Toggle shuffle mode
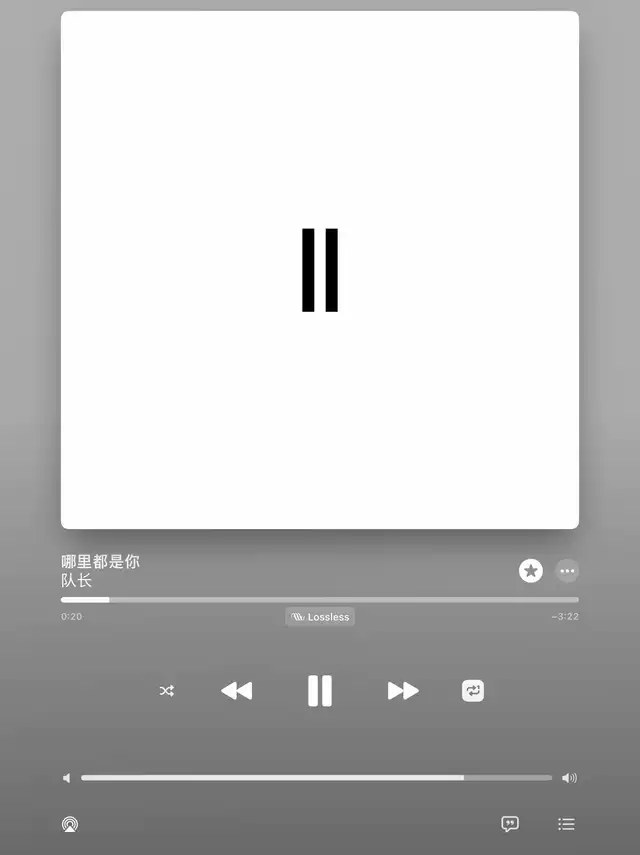Image resolution: width=640 pixels, height=855 pixels. 167,691
